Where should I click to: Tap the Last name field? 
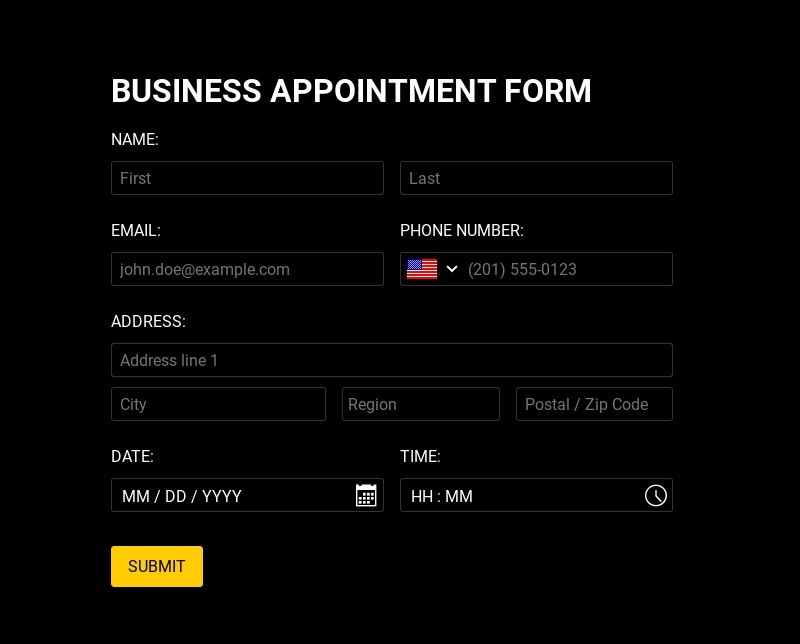click(x=536, y=178)
